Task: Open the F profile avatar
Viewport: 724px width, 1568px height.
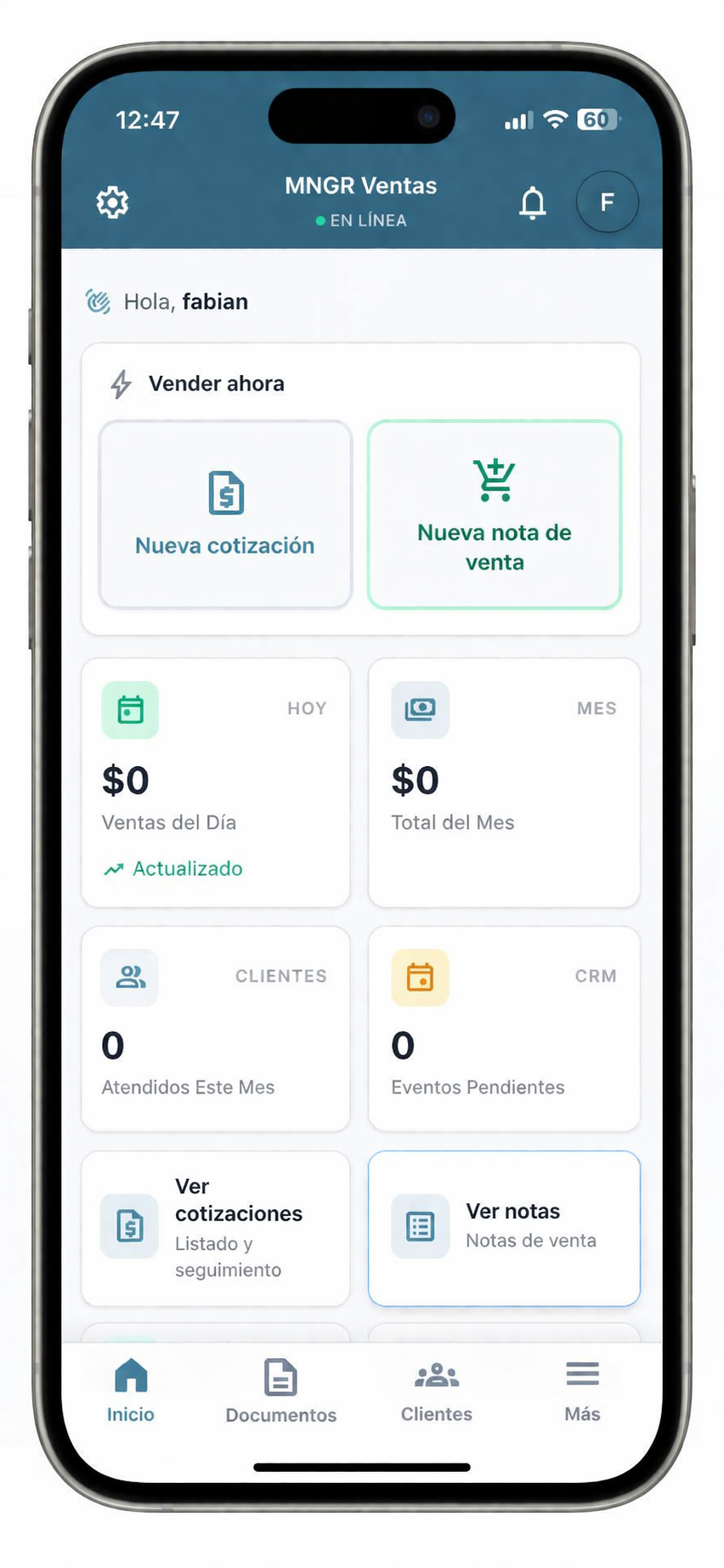Action: (x=607, y=202)
